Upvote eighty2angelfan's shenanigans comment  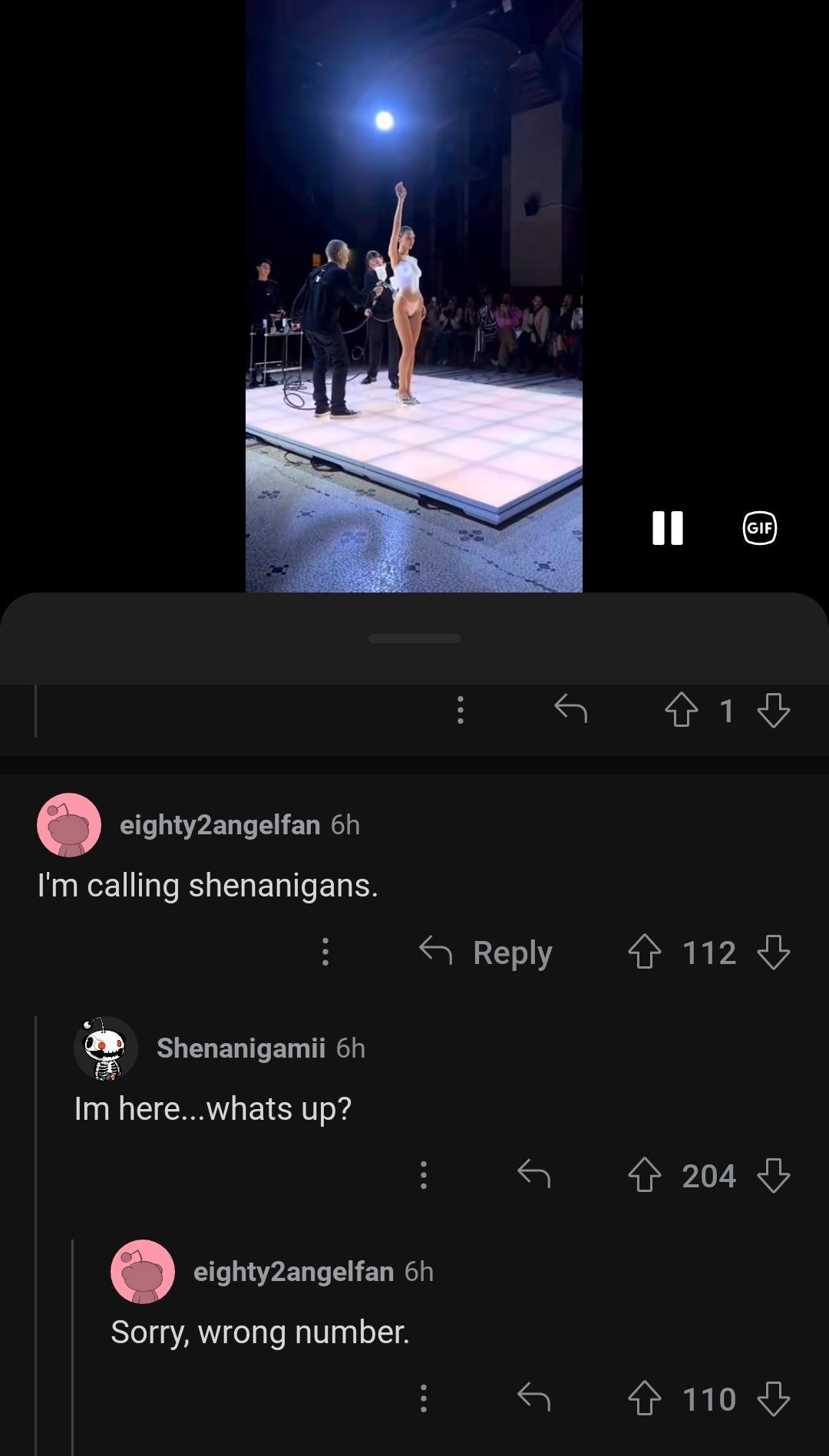(645, 953)
